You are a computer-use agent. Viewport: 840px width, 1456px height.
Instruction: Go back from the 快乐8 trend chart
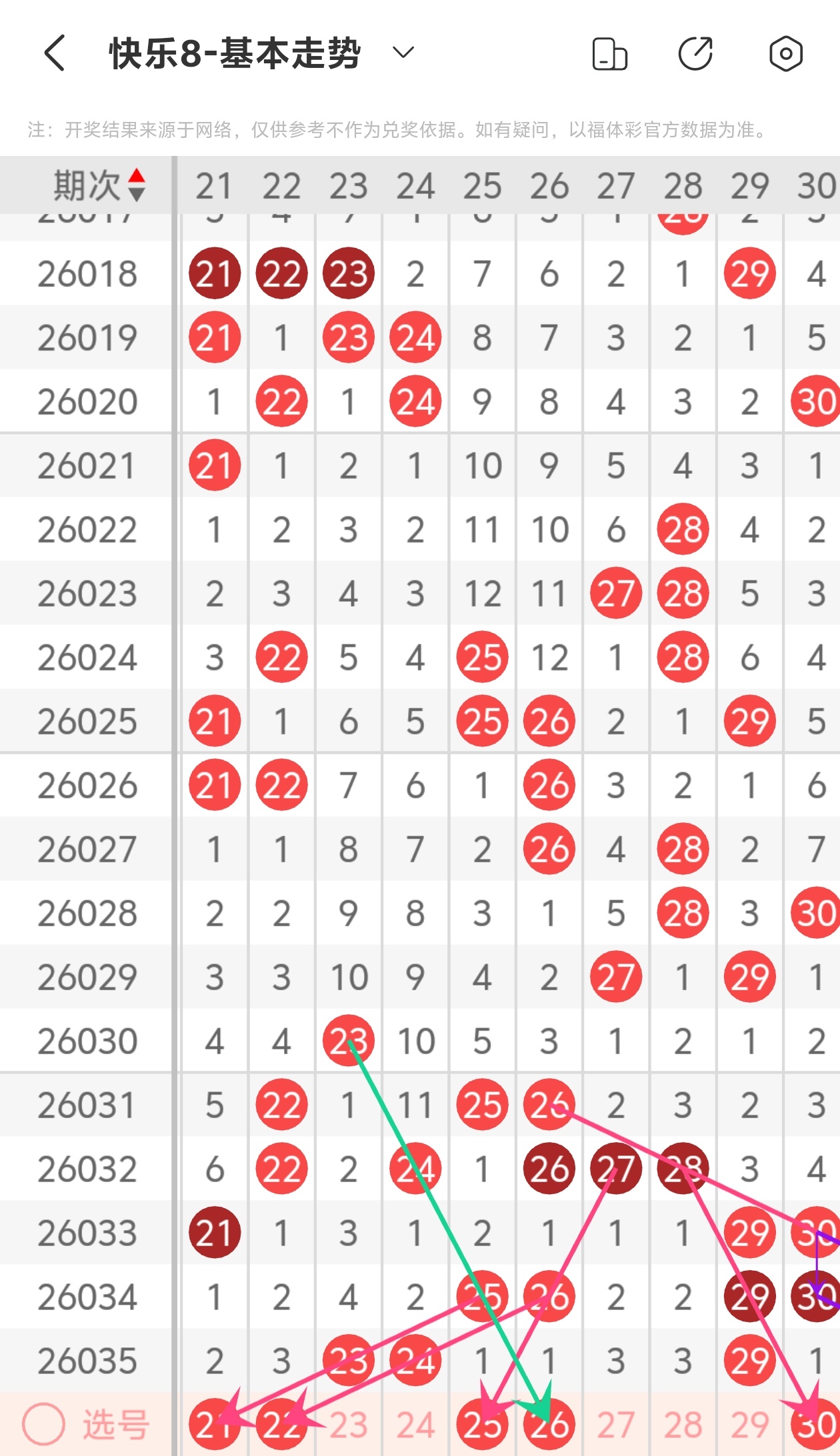pyautogui.click(x=55, y=53)
